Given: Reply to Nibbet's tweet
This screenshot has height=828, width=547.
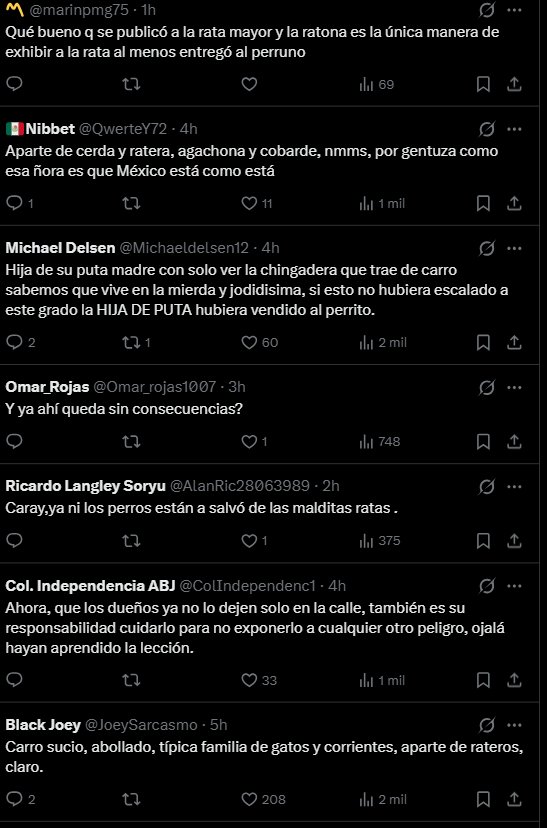Looking at the screenshot, I should click(x=20, y=203).
